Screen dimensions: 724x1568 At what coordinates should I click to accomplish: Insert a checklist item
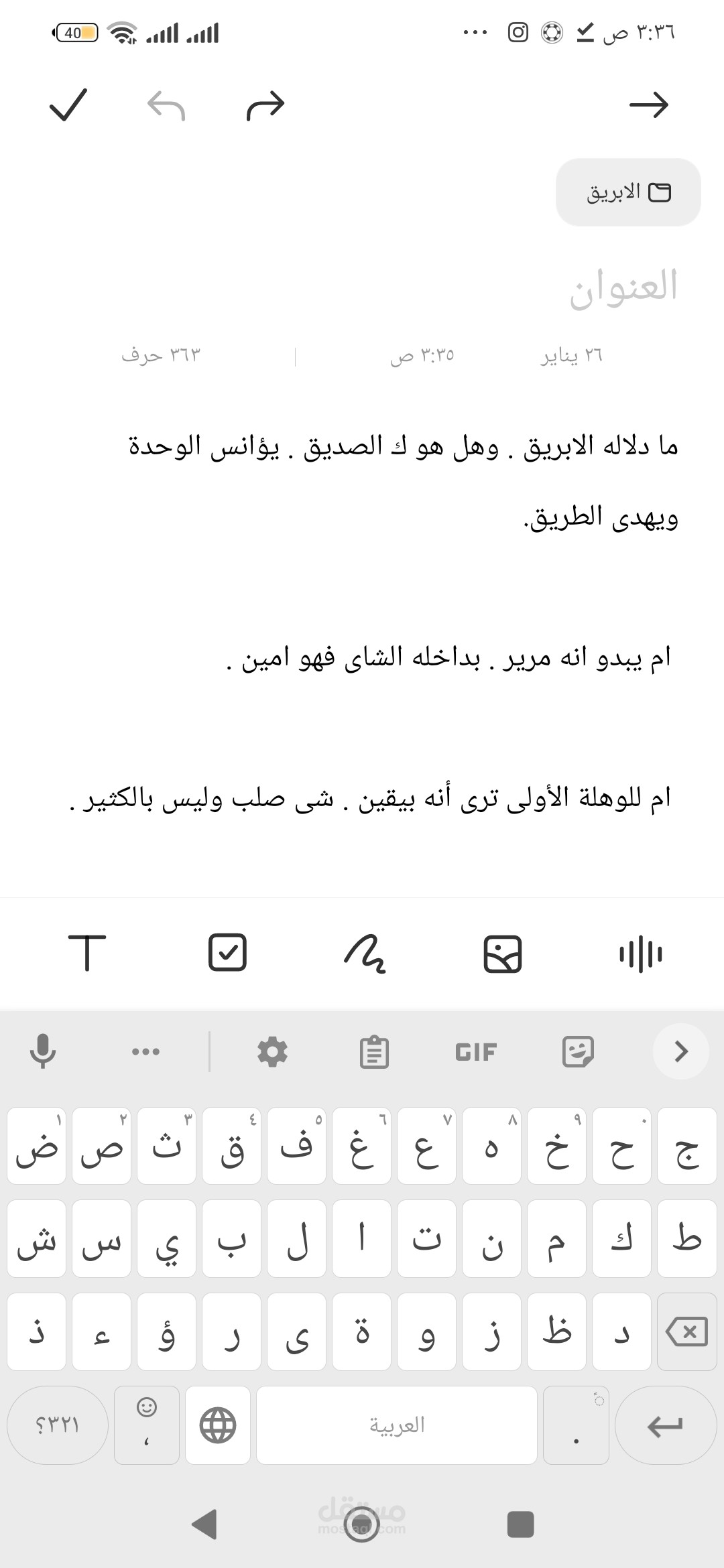pos(227,953)
